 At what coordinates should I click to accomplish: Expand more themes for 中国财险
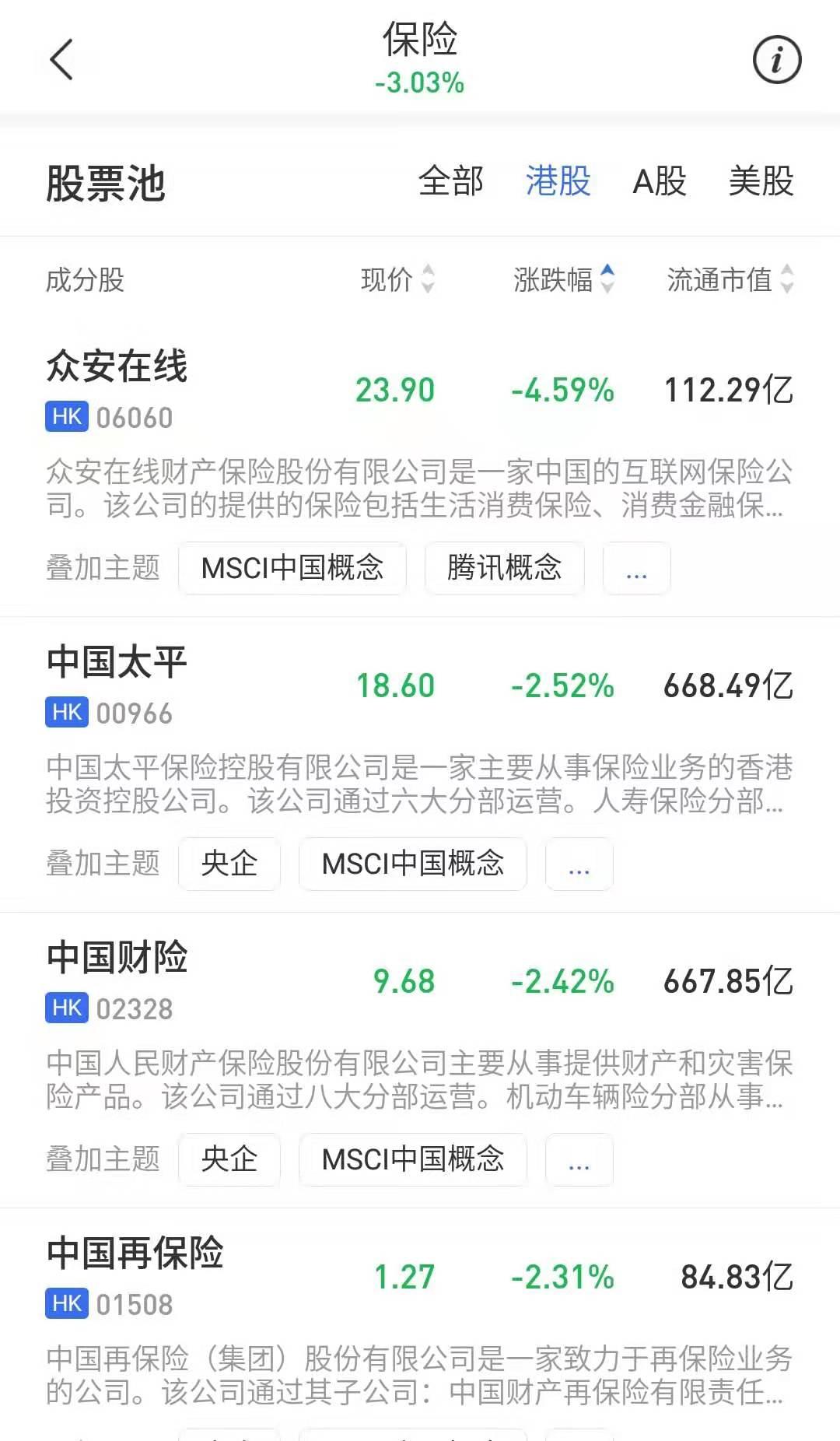coord(579,1159)
